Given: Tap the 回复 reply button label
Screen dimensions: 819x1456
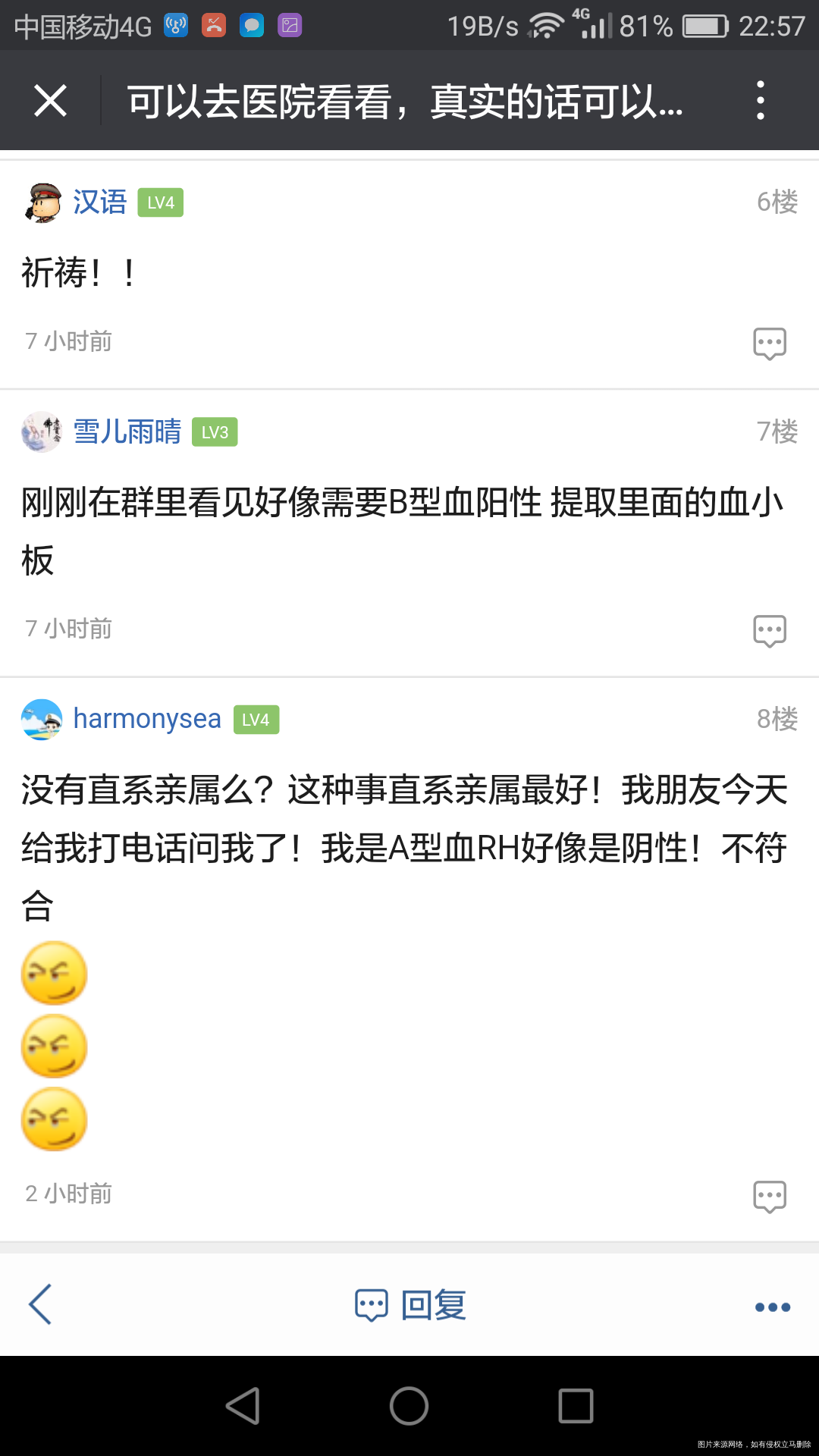Looking at the screenshot, I should (x=435, y=1303).
